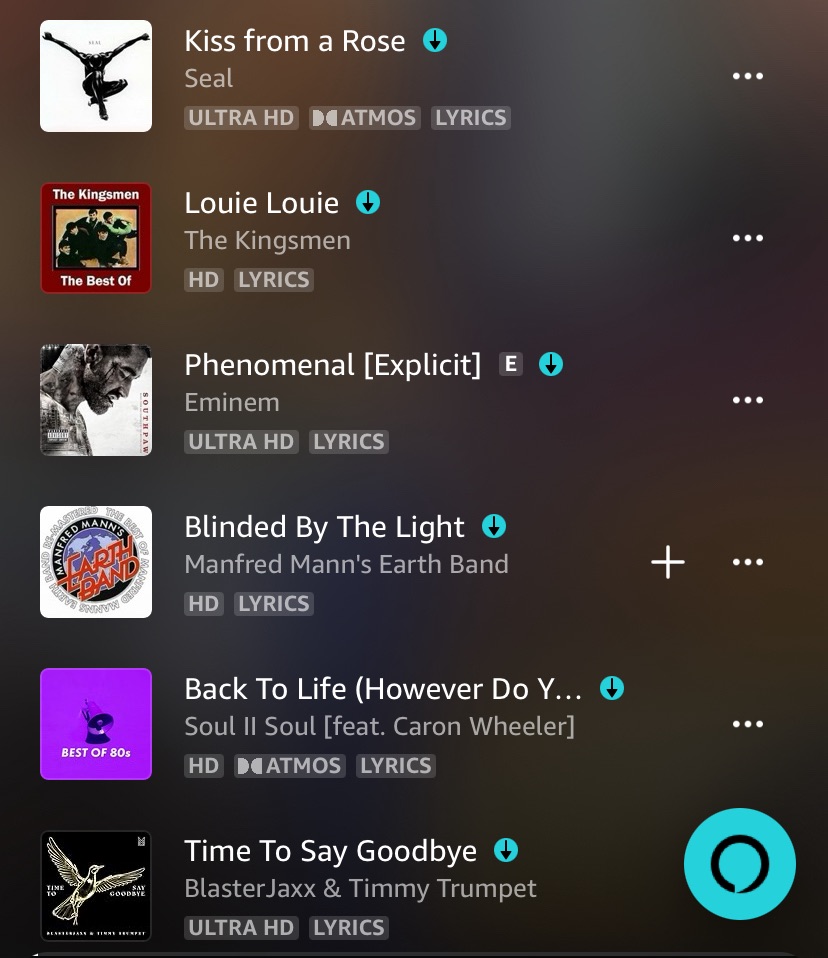Play Back To Life by Soul II Soul
Screen dimensions: 828x958
click(382, 689)
